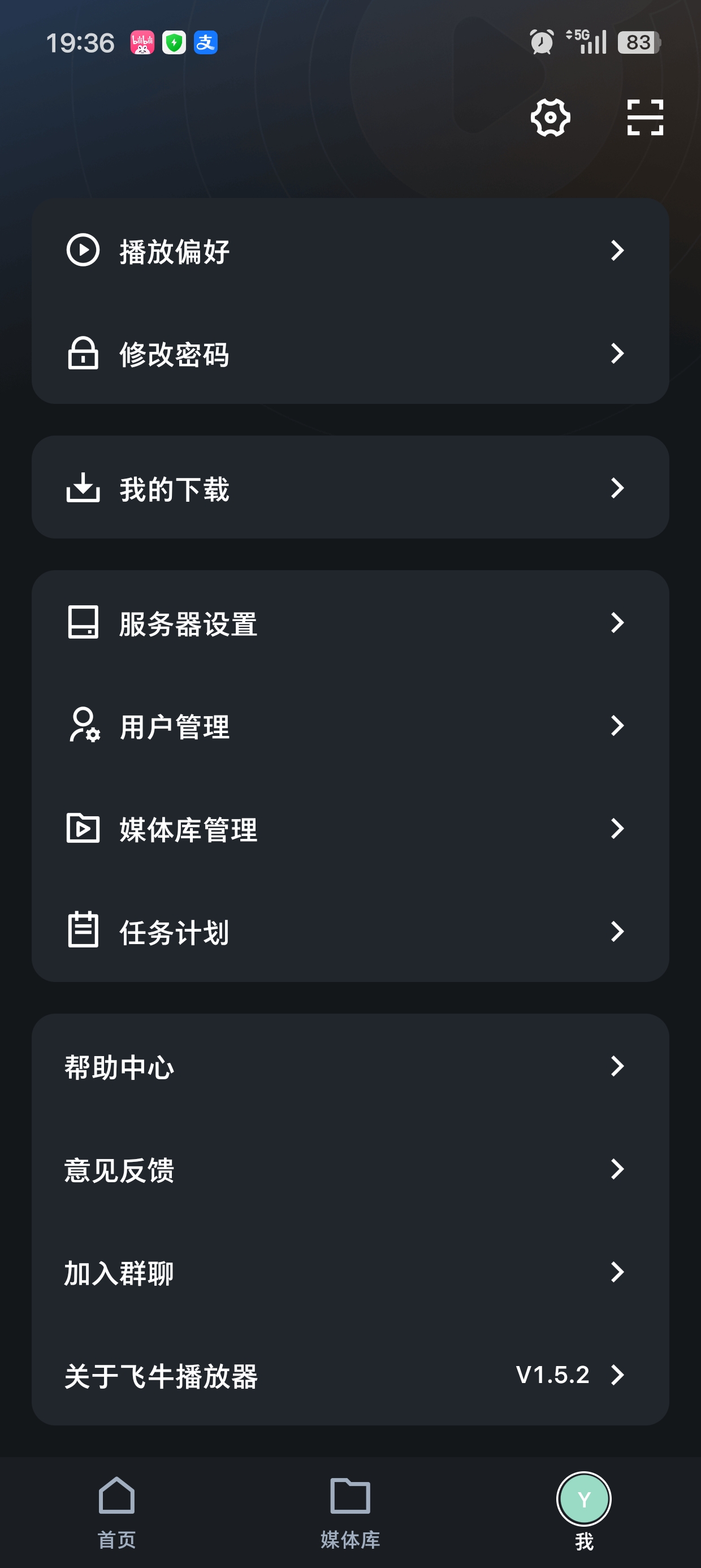Open 播放偏好 playback preferences
The width and height of the screenshot is (701, 1568).
click(x=350, y=250)
